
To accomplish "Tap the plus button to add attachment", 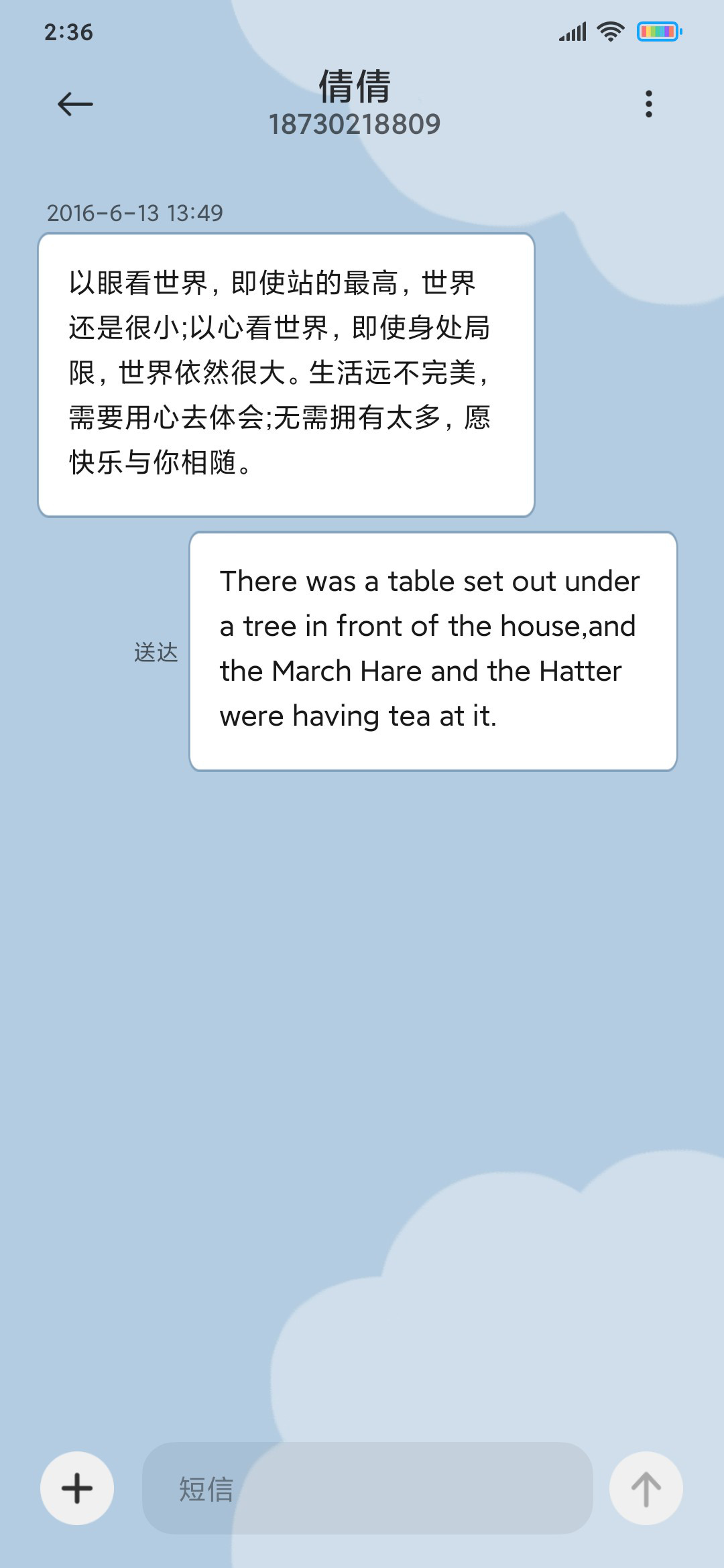I will pyautogui.click(x=77, y=1488).
